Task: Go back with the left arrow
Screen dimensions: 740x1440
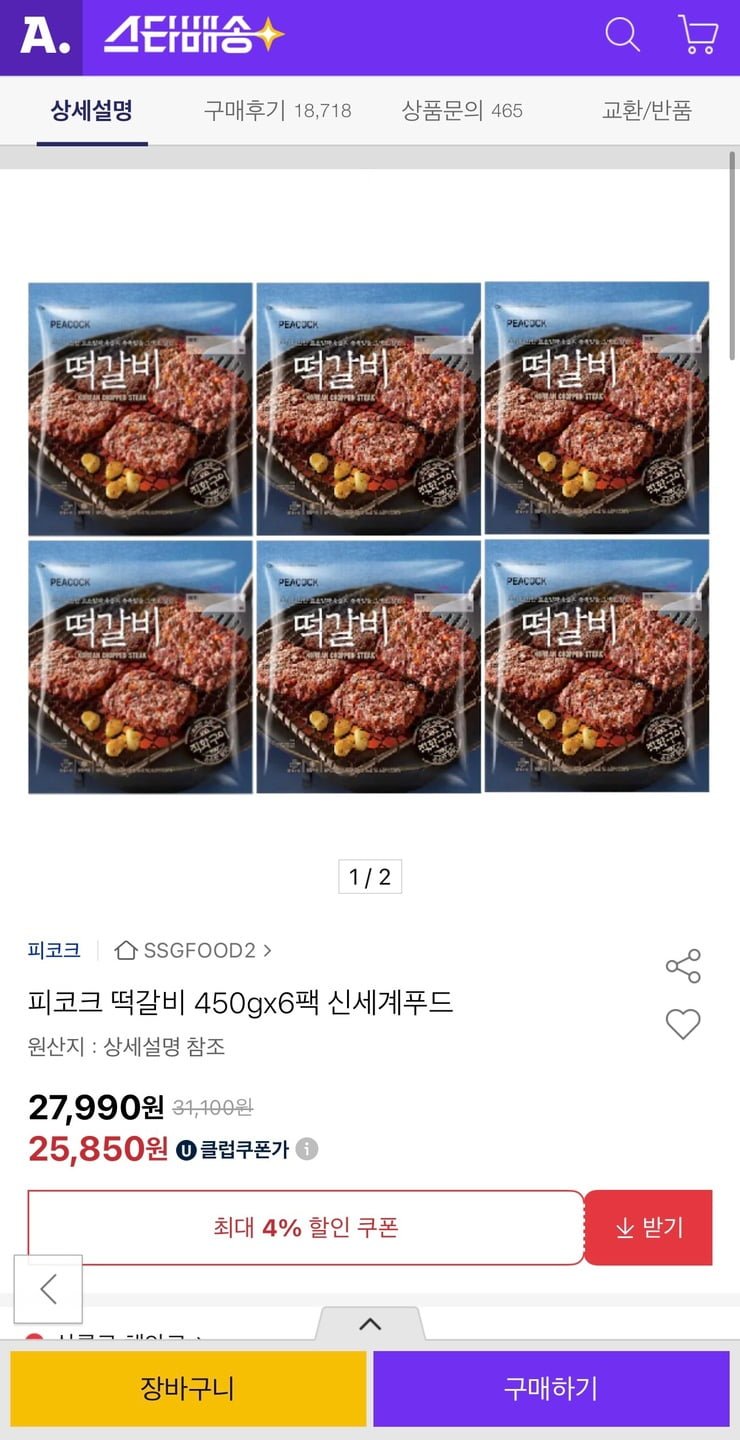Action: click(x=48, y=1289)
